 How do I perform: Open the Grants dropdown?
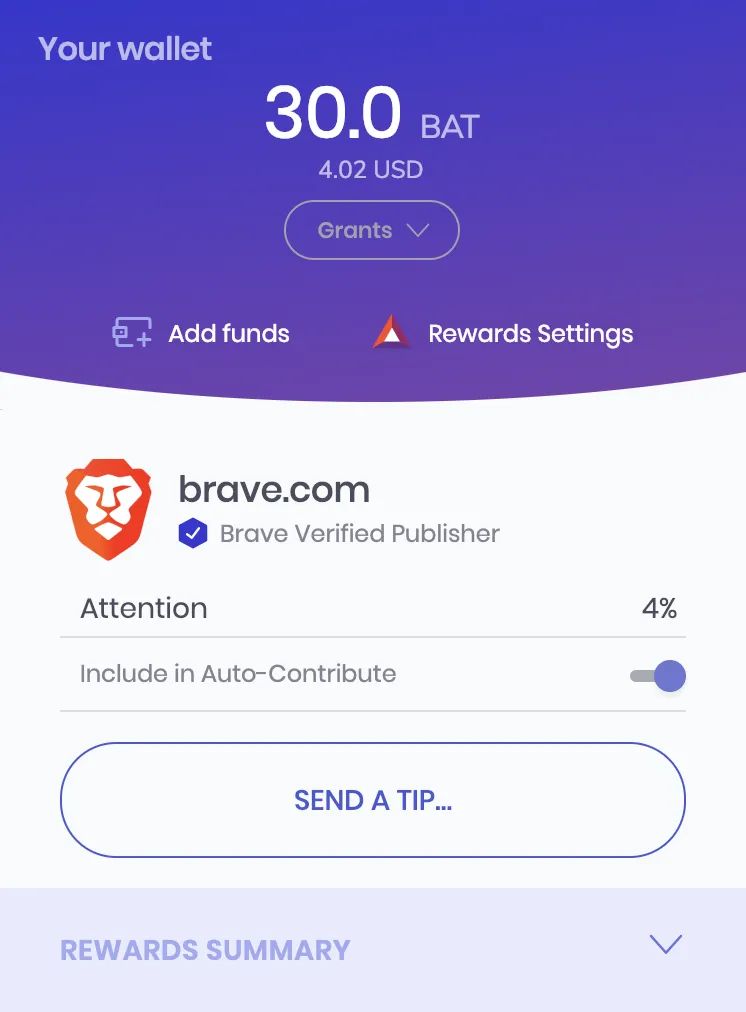(372, 230)
